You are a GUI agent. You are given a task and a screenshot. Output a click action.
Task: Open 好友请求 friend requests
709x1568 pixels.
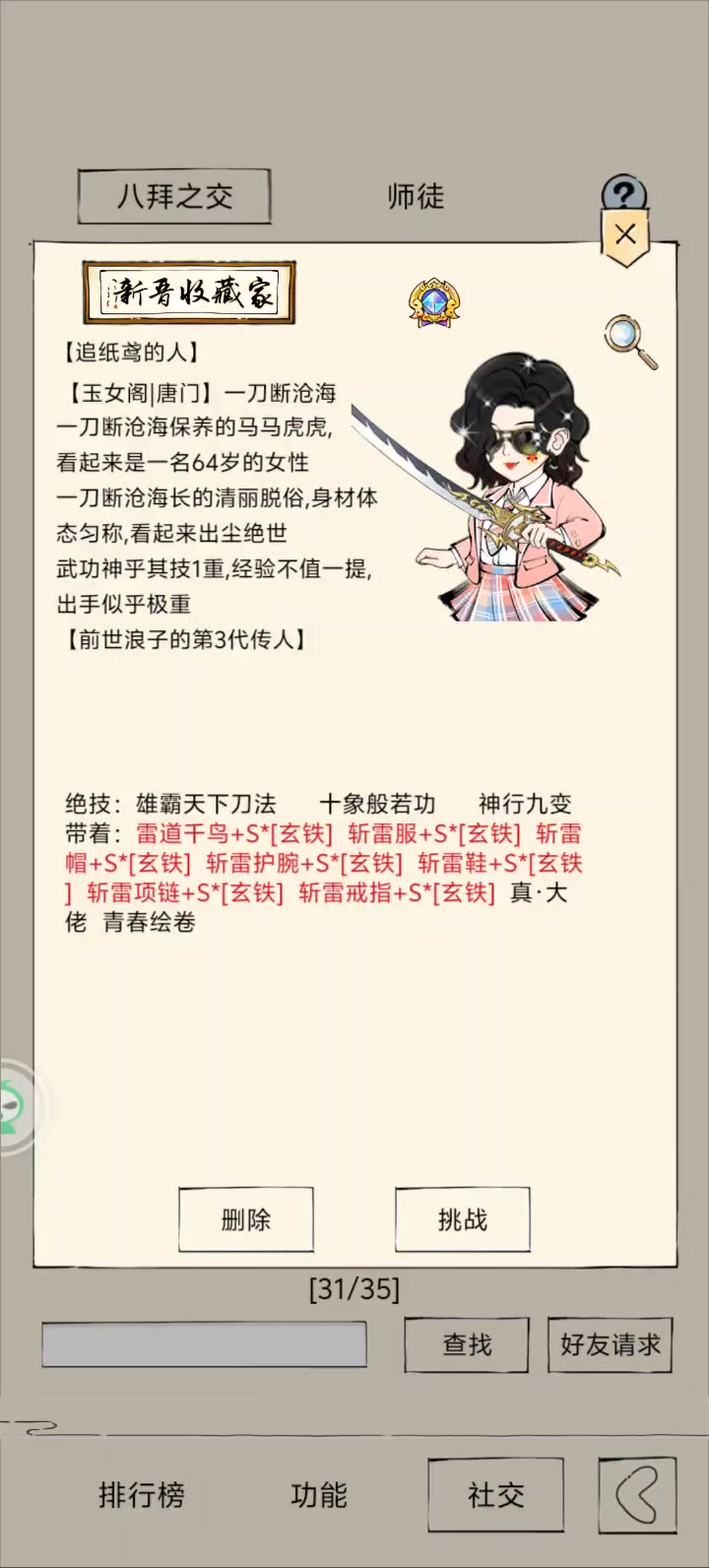(x=610, y=1344)
